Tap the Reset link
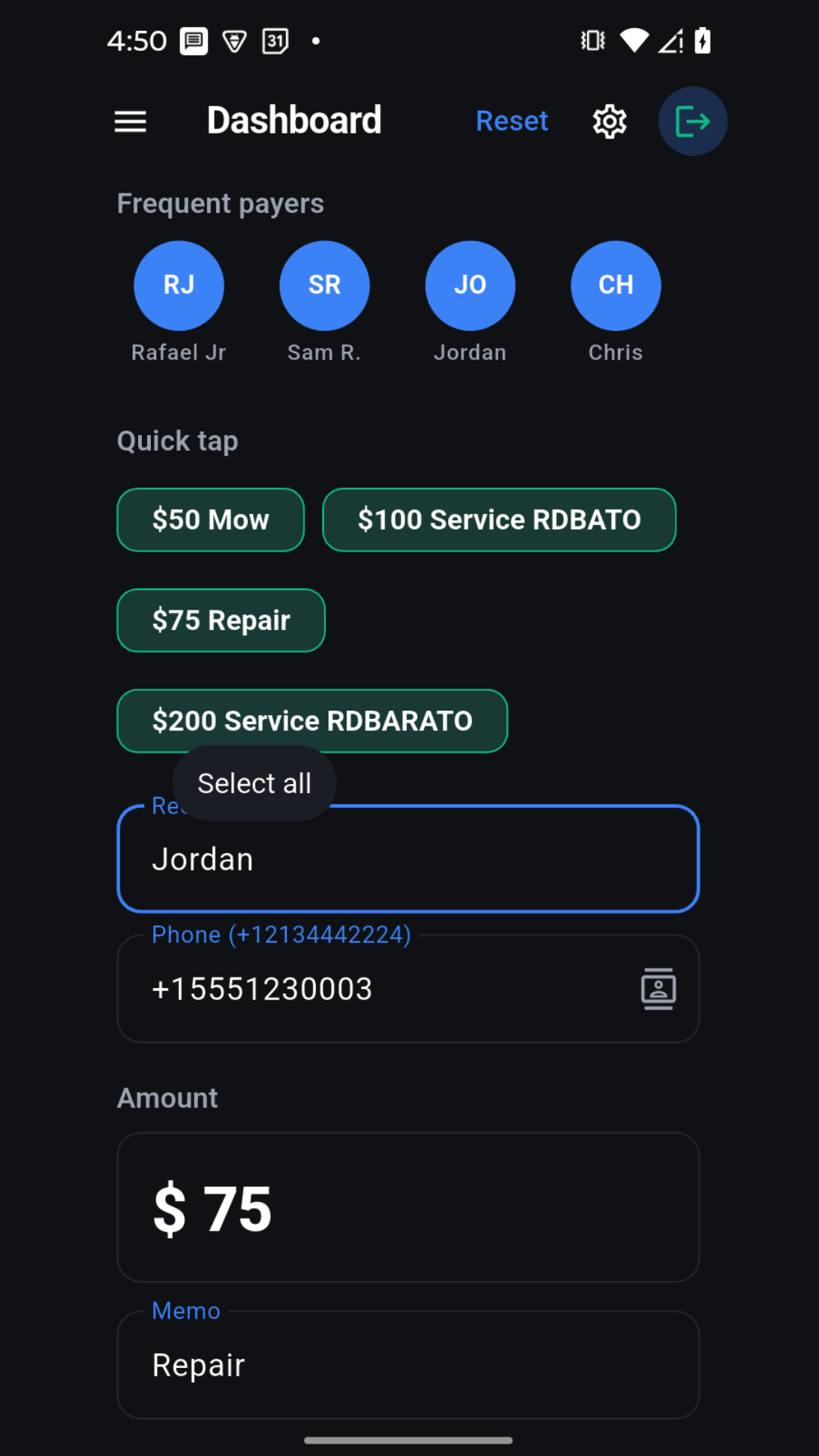 (x=512, y=121)
